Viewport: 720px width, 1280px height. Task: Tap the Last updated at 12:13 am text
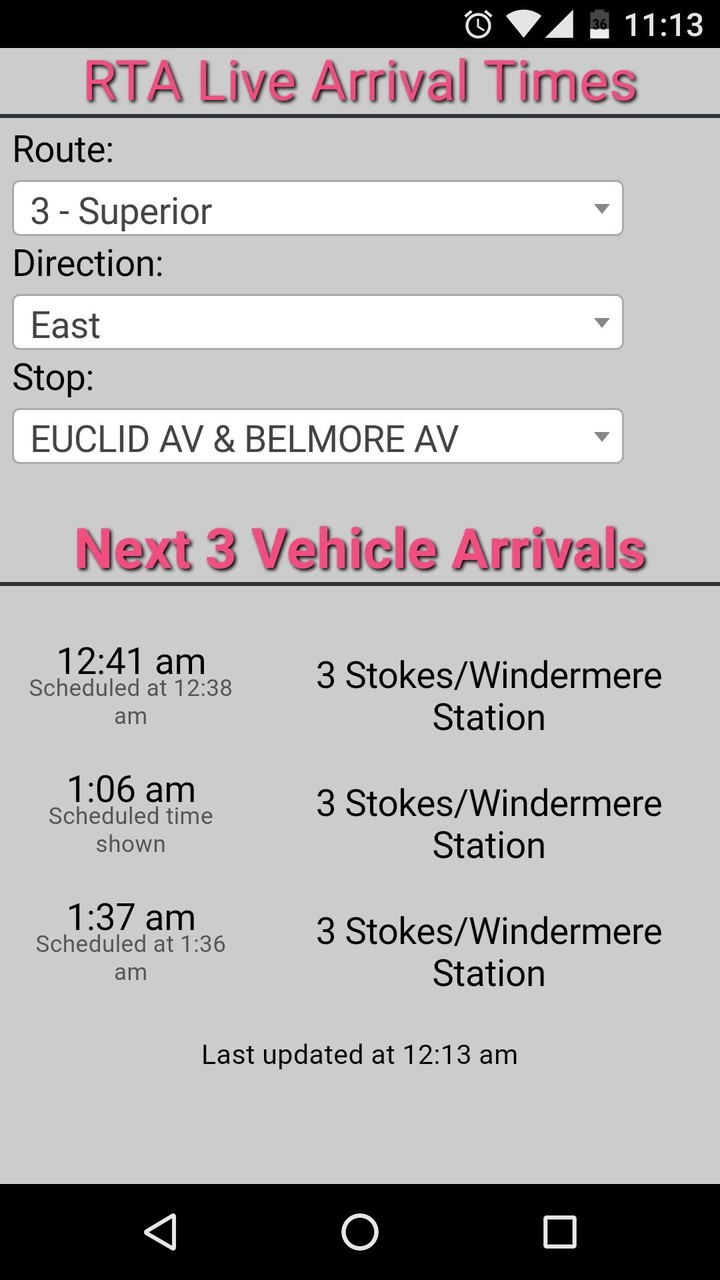click(x=359, y=1054)
